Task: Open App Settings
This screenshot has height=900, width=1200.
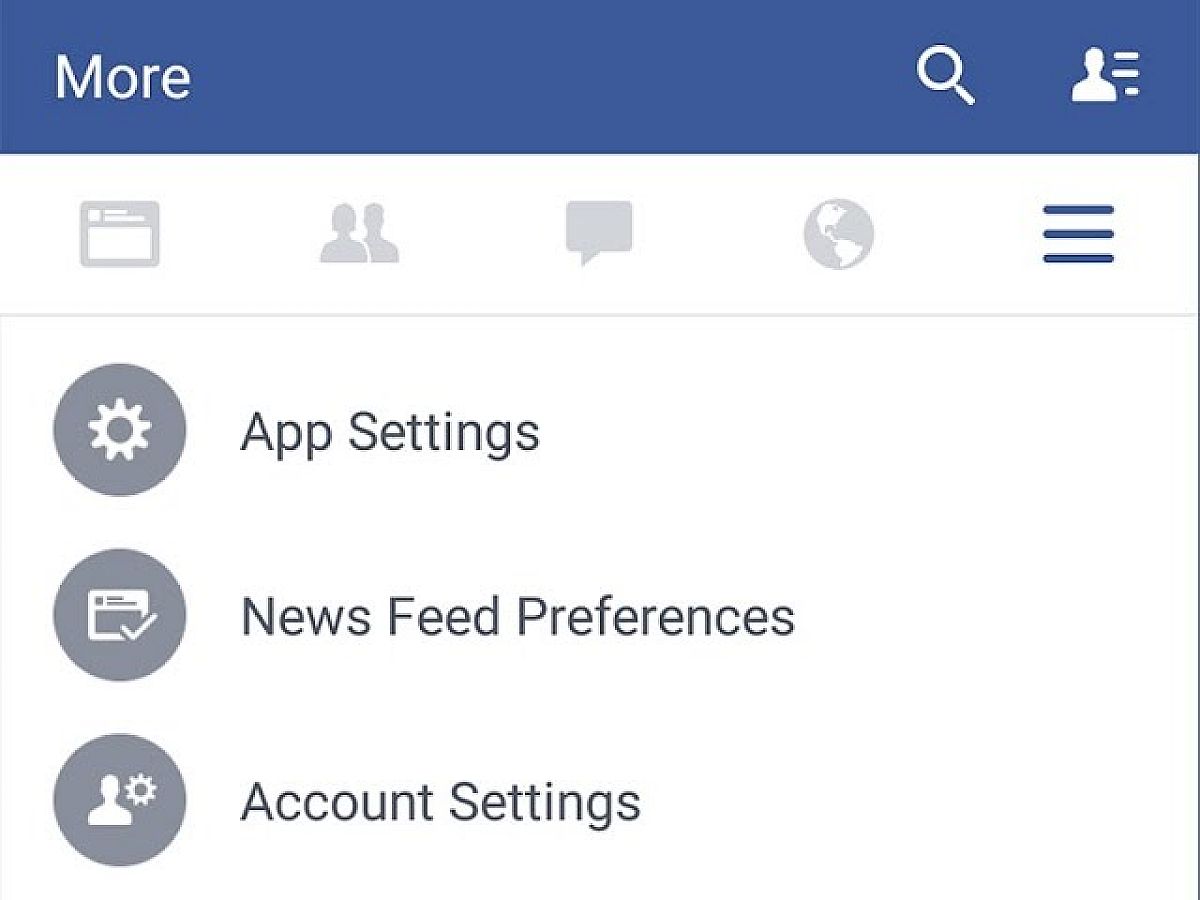Action: pos(390,432)
